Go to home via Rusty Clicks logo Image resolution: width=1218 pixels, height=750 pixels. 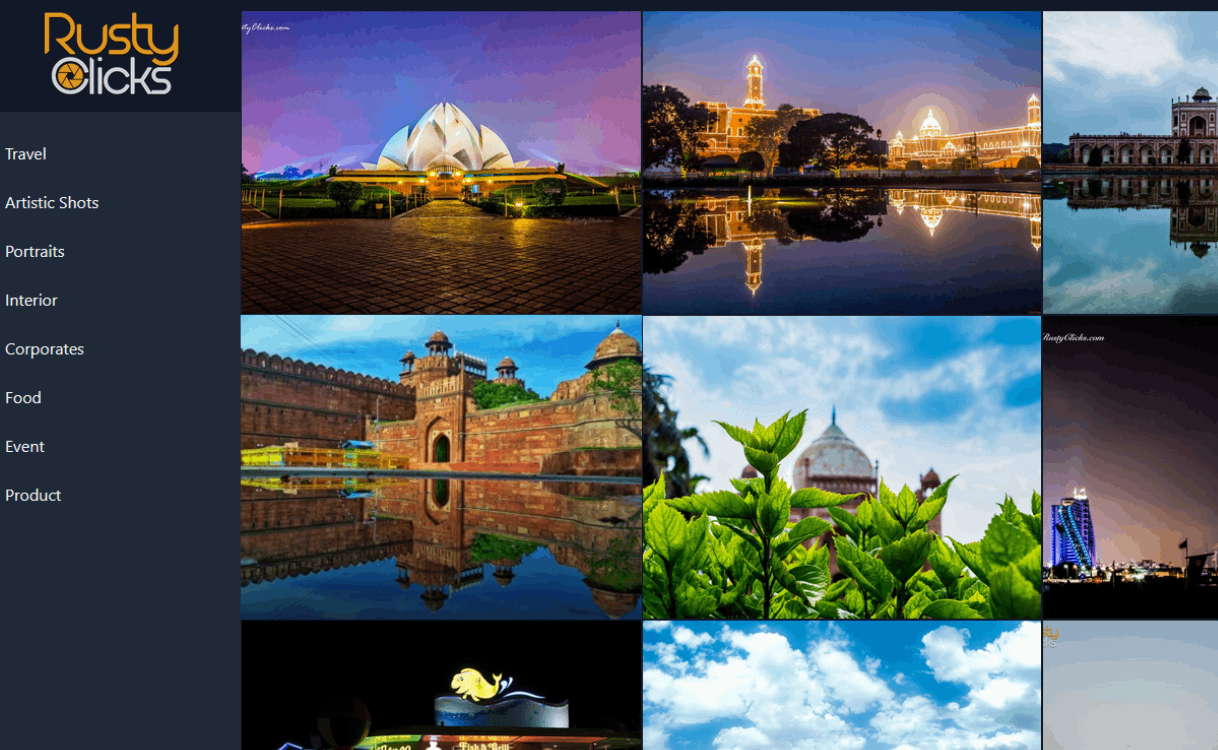pos(111,55)
